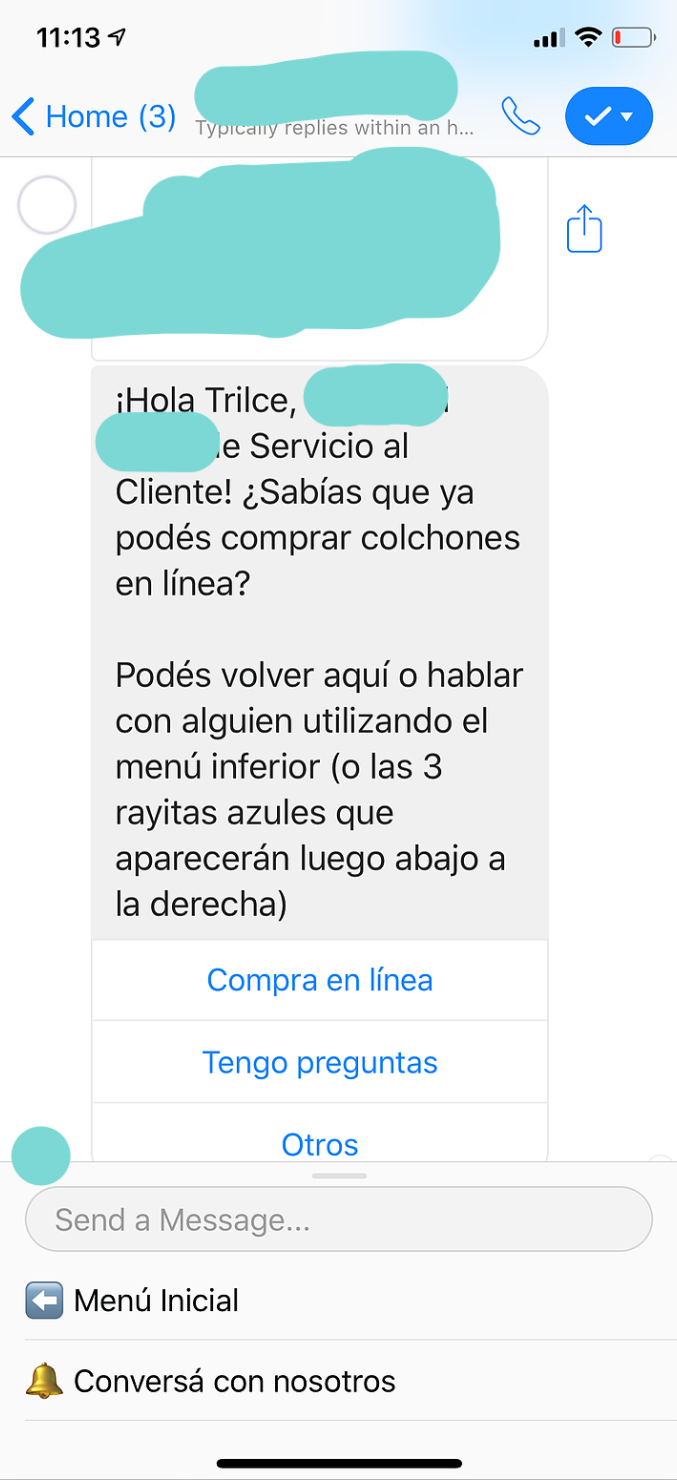Start a voice call
Image resolution: width=677 pixels, height=1480 pixels.
click(520, 117)
